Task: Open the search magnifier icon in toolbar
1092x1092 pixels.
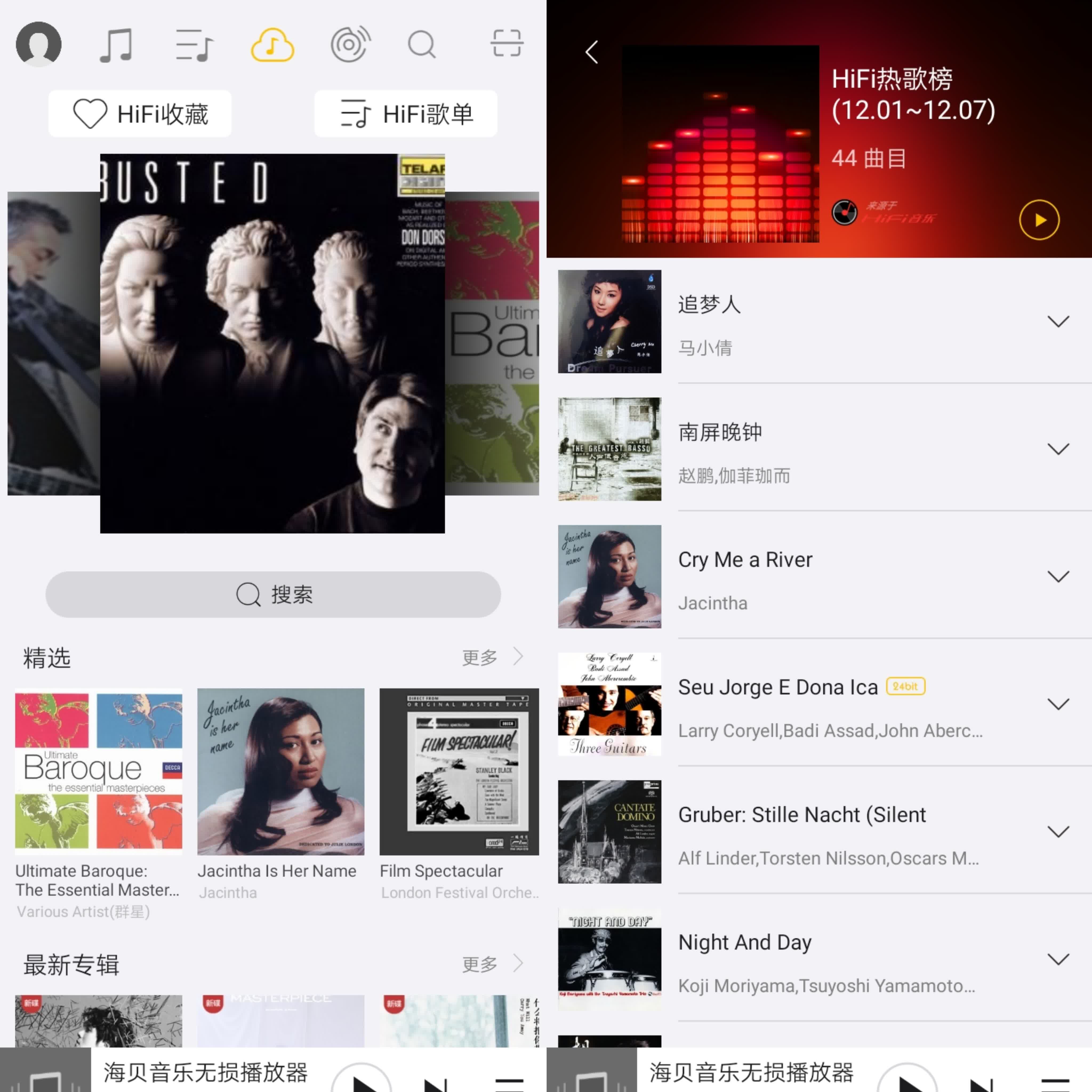Action: 422,44
